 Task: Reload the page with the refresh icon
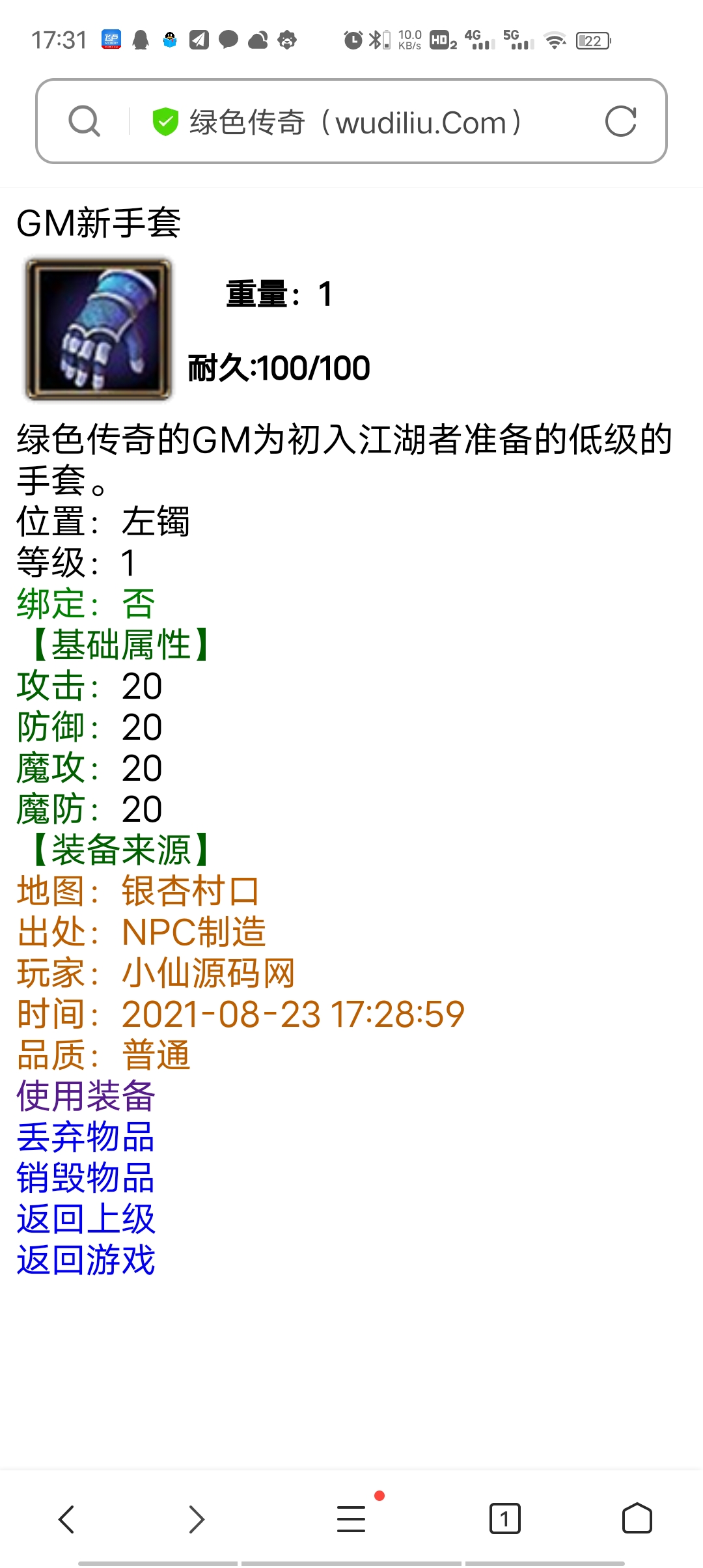tap(620, 122)
